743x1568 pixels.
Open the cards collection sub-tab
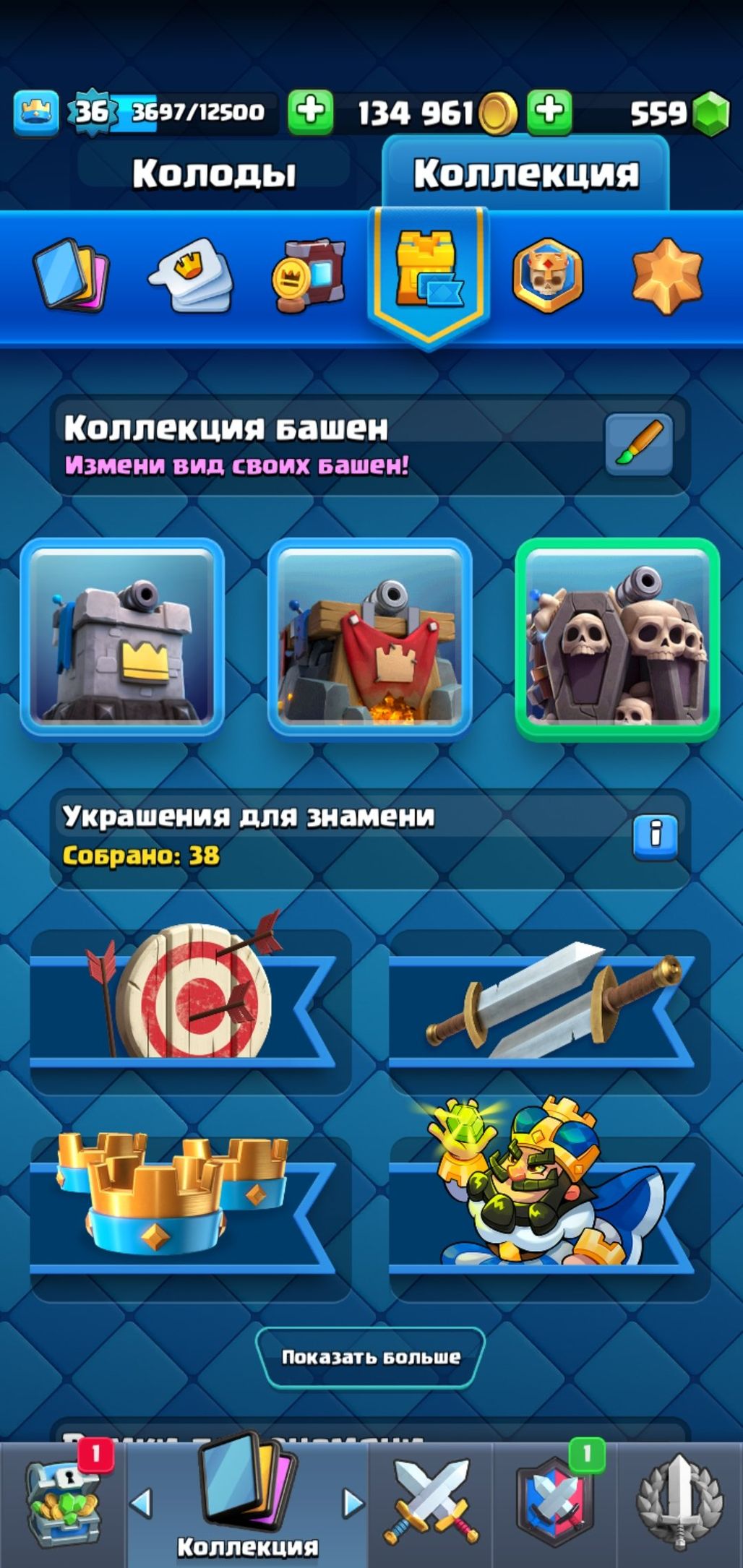point(71,275)
